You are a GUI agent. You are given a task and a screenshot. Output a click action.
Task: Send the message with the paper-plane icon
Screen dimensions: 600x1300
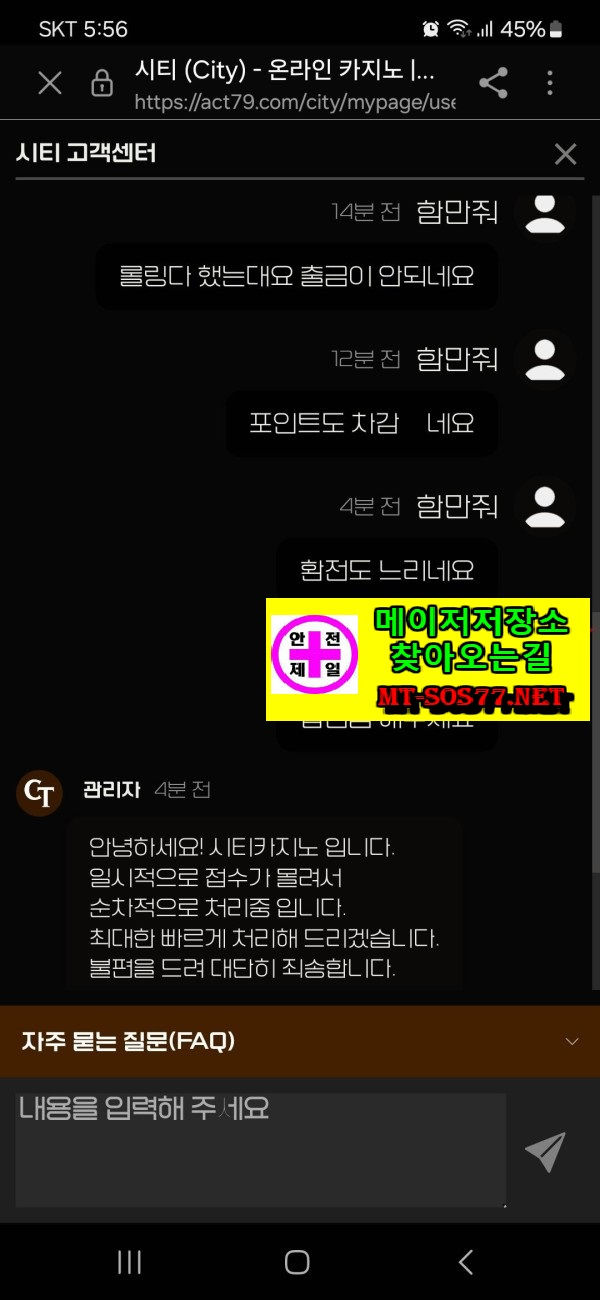(x=546, y=1152)
